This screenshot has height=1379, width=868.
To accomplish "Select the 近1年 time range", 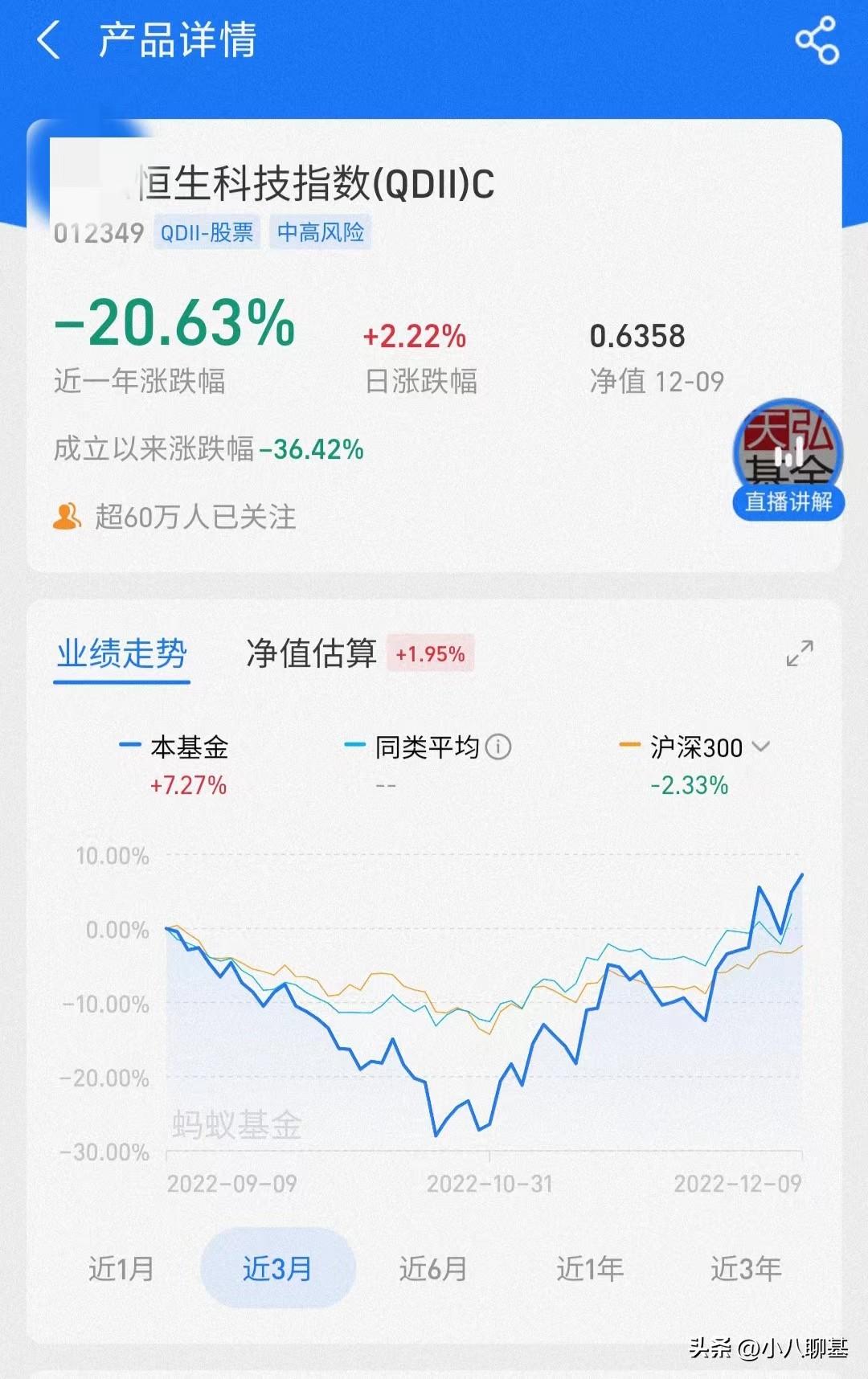I will point(590,1269).
